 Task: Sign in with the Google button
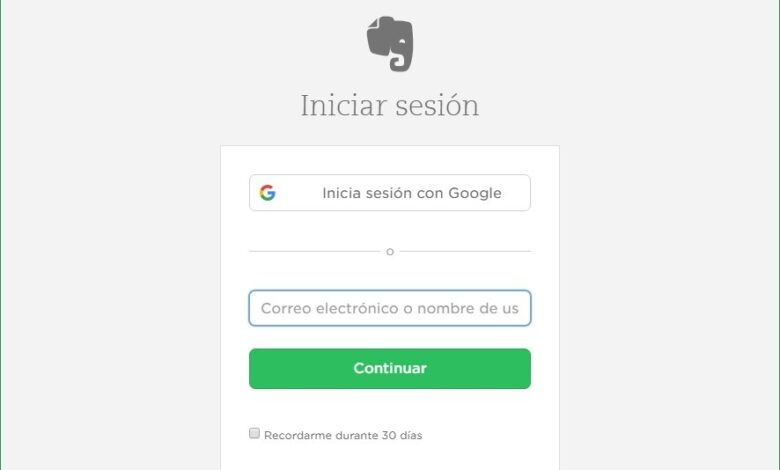point(389,193)
